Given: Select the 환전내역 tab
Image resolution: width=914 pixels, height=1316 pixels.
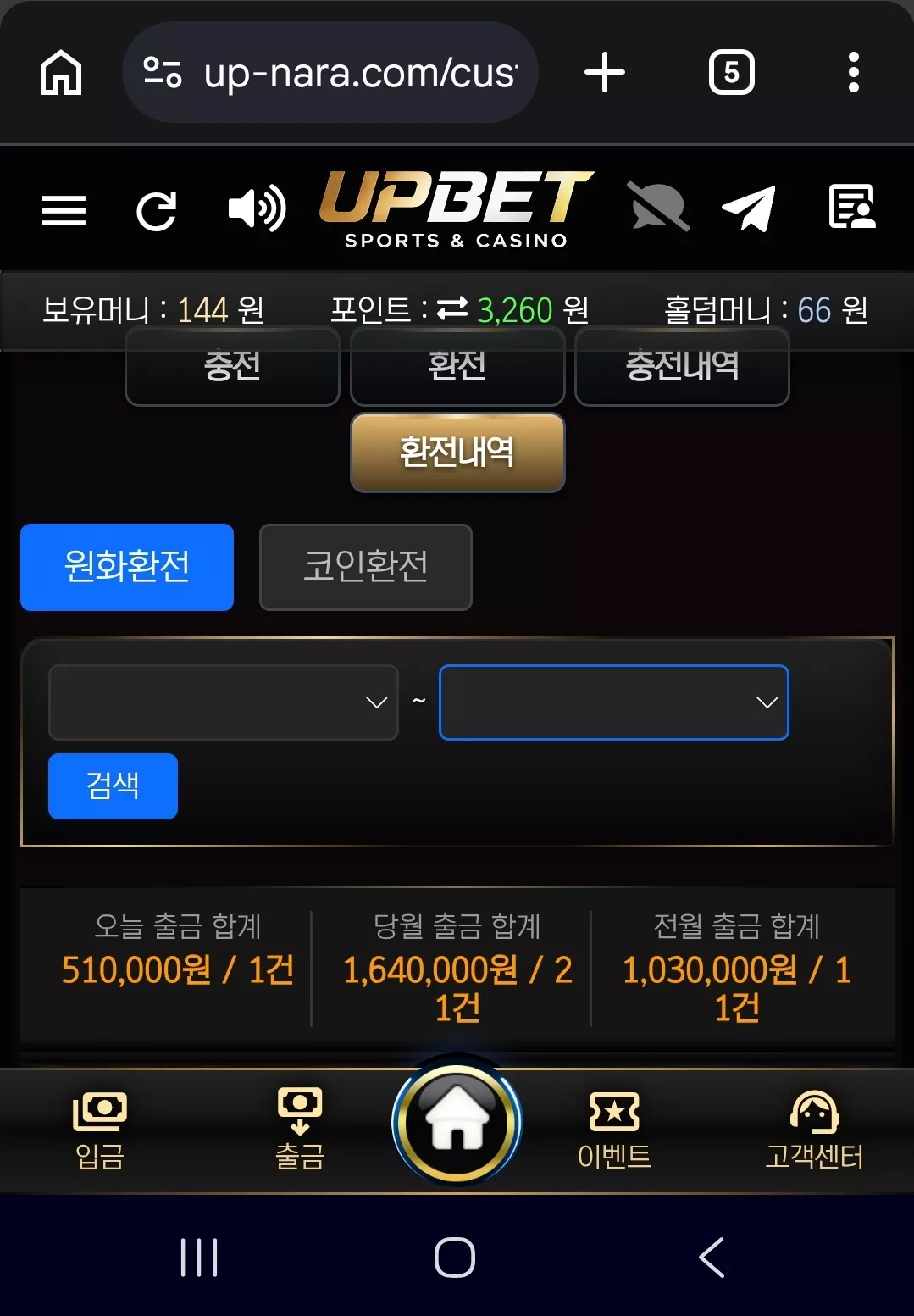Looking at the screenshot, I should coord(457,453).
